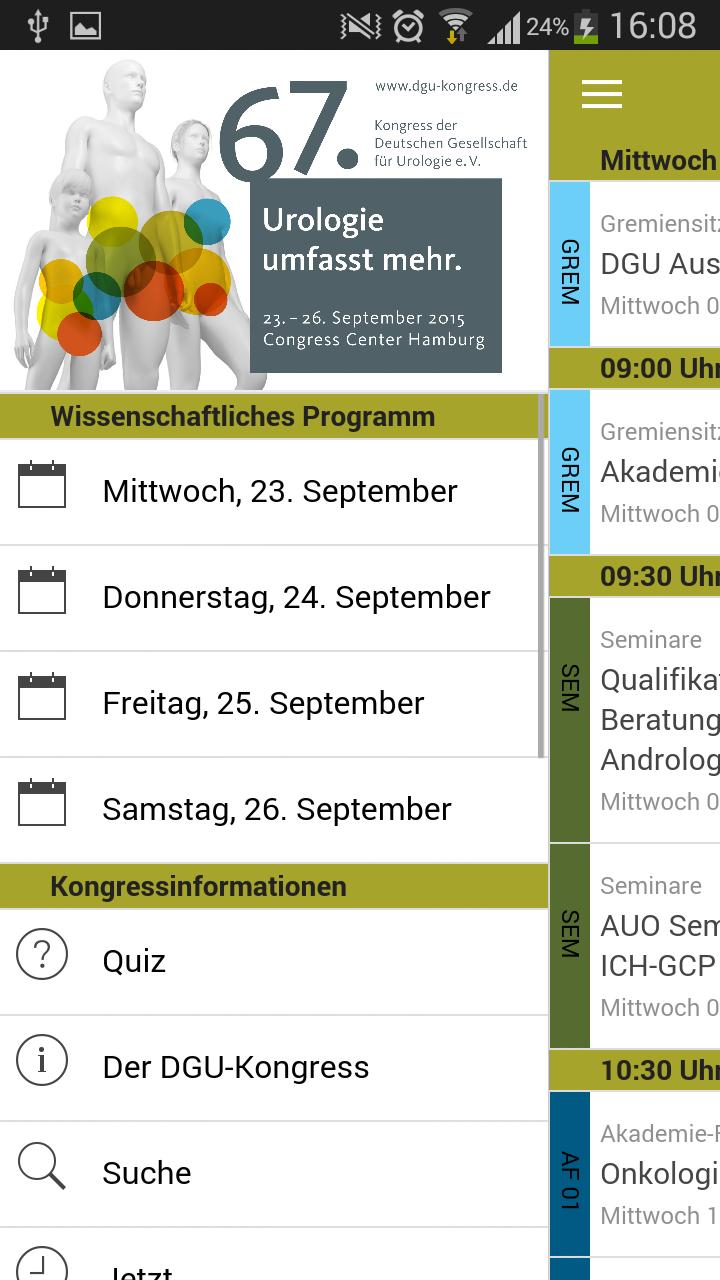Open the navigation drawer menu

click(x=601, y=93)
